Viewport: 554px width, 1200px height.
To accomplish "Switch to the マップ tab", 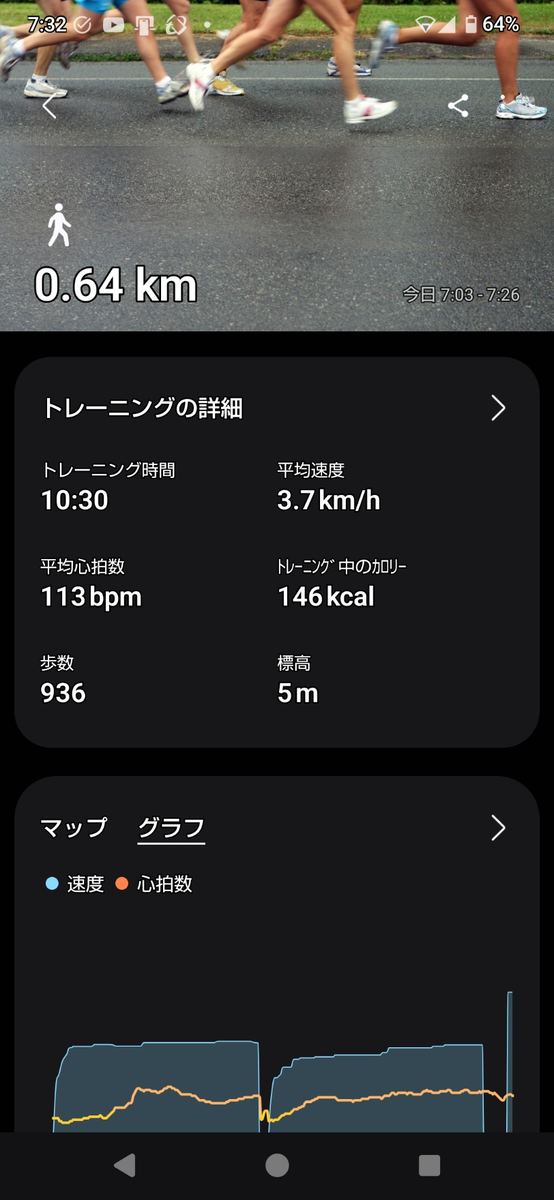I will click(73, 827).
